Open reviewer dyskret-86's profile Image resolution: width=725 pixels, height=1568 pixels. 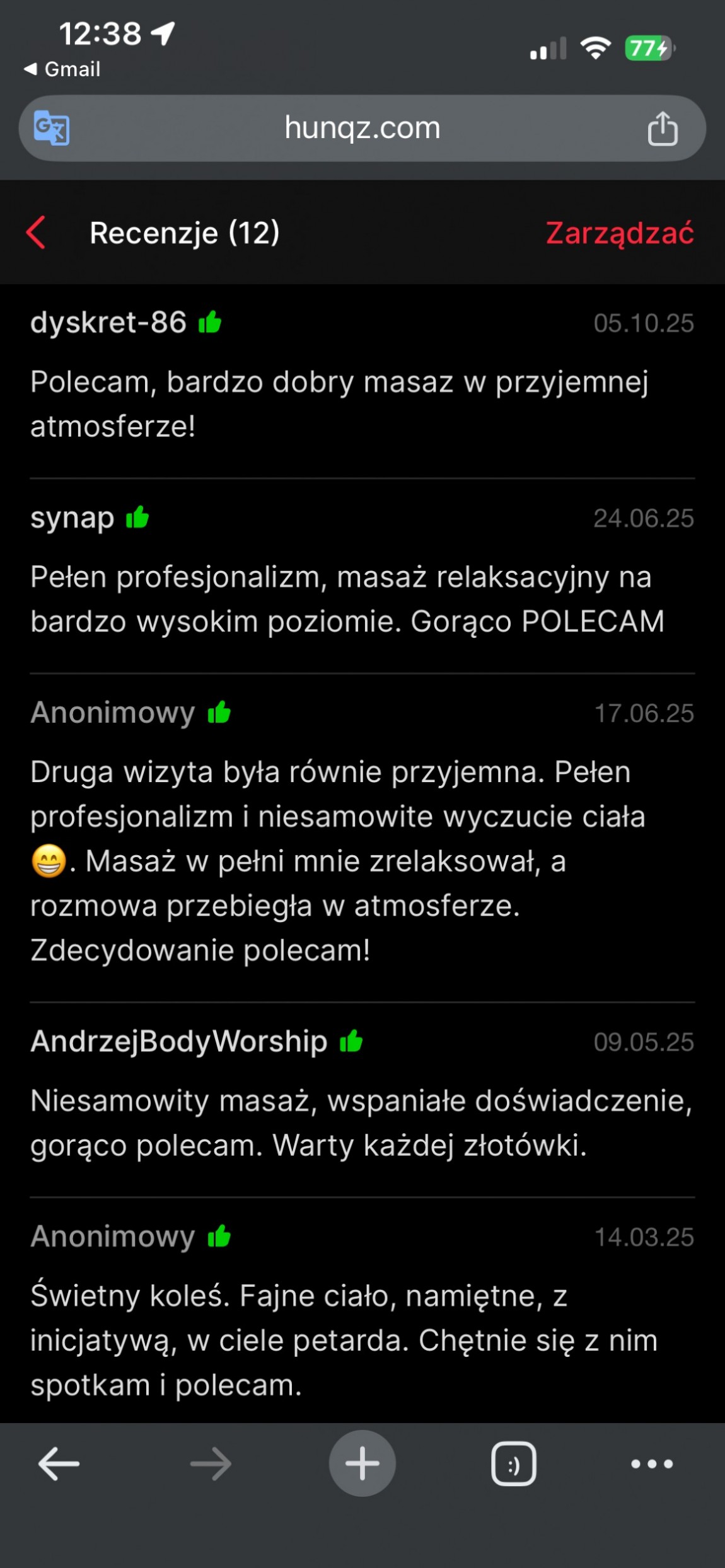[108, 323]
